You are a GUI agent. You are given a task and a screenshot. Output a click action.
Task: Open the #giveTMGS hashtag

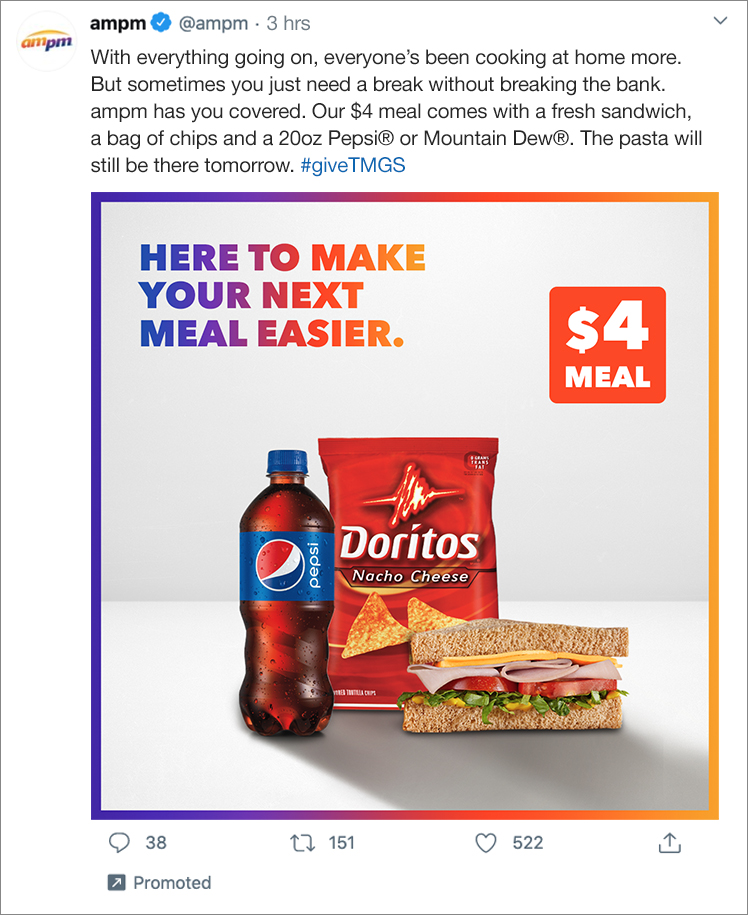click(353, 165)
